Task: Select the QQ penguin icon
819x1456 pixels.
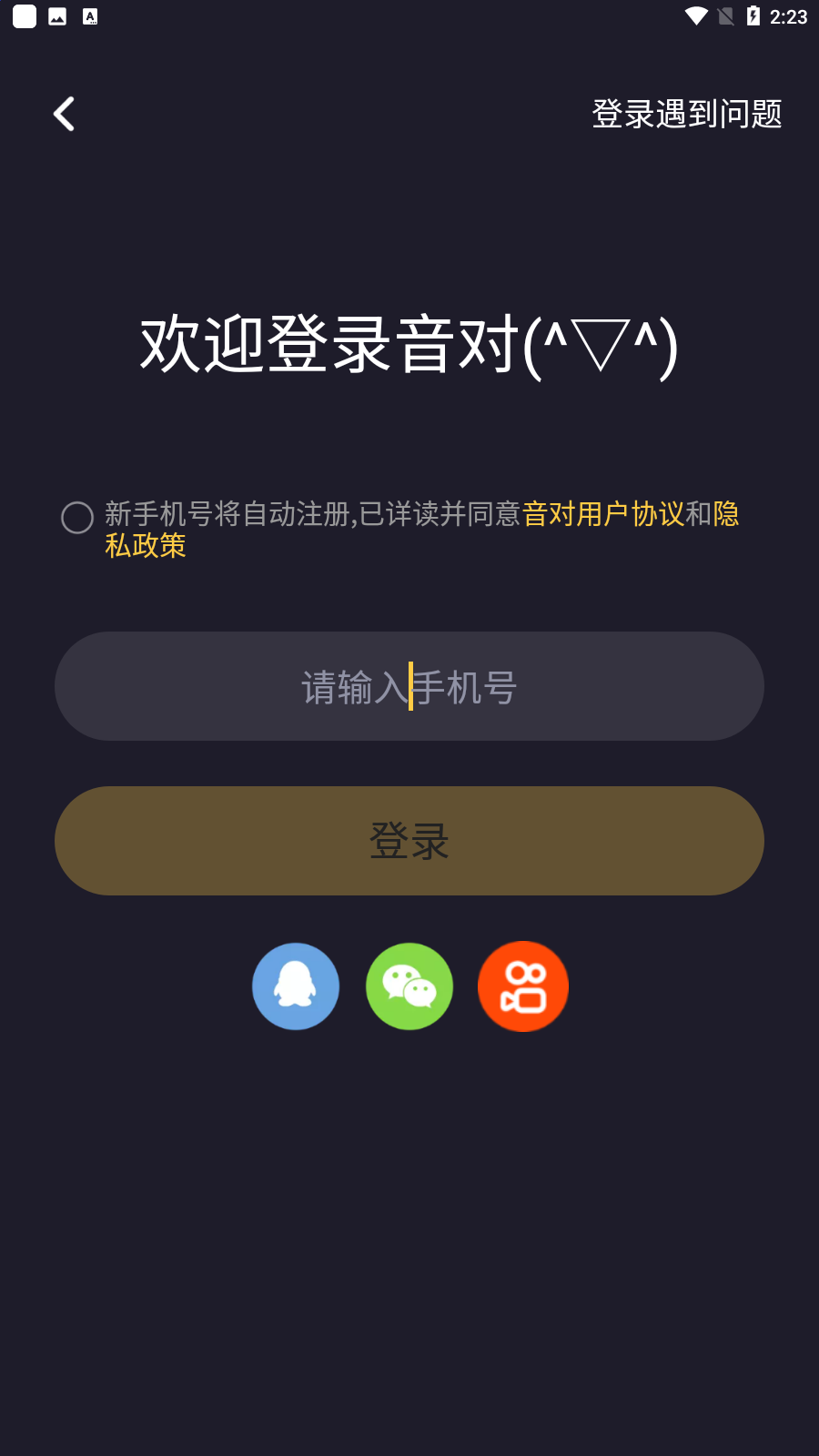Action: click(x=295, y=986)
